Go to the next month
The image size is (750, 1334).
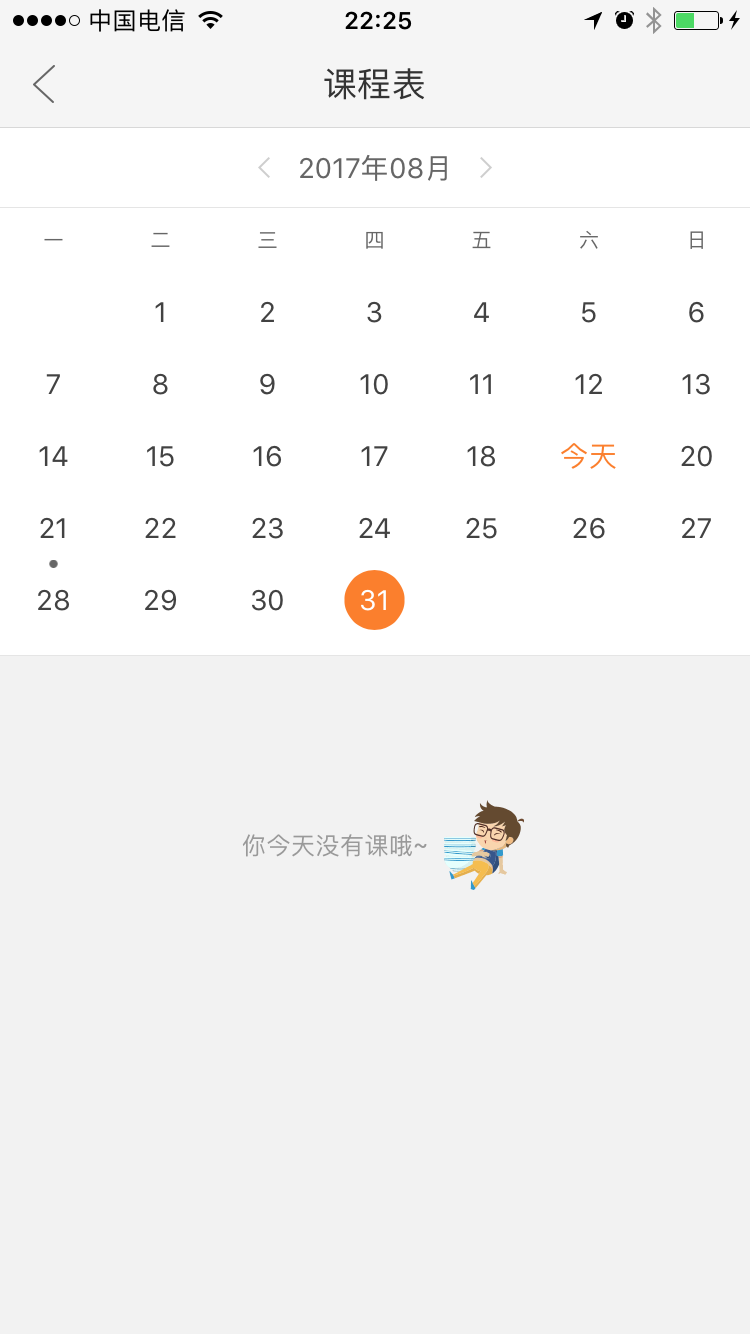486,168
